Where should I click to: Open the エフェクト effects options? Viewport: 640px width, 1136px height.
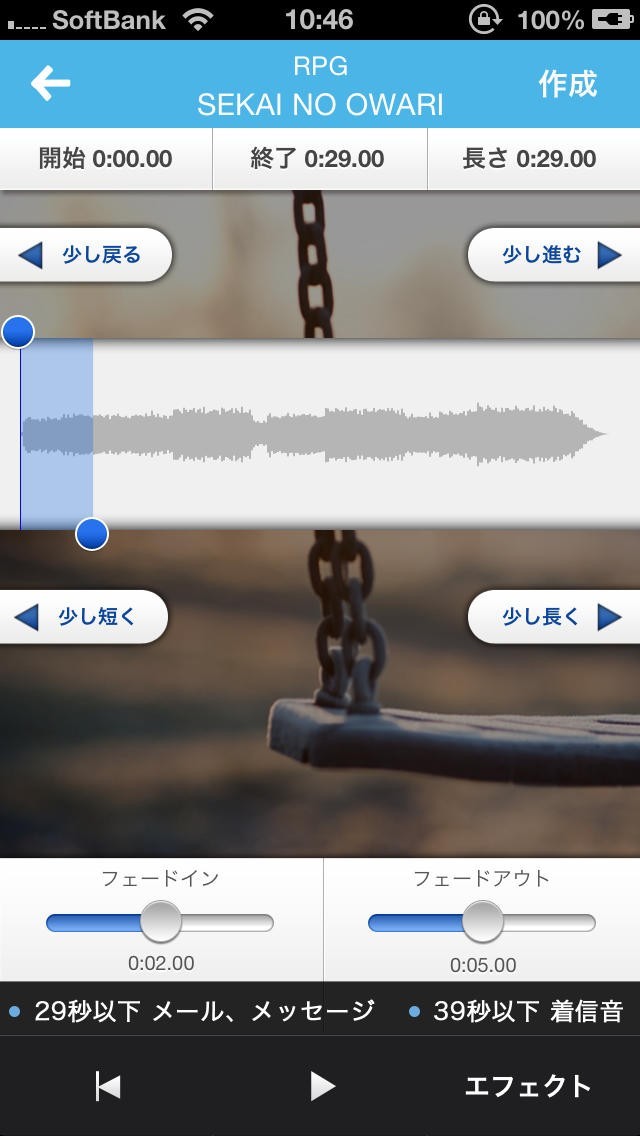pos(527,1085)
